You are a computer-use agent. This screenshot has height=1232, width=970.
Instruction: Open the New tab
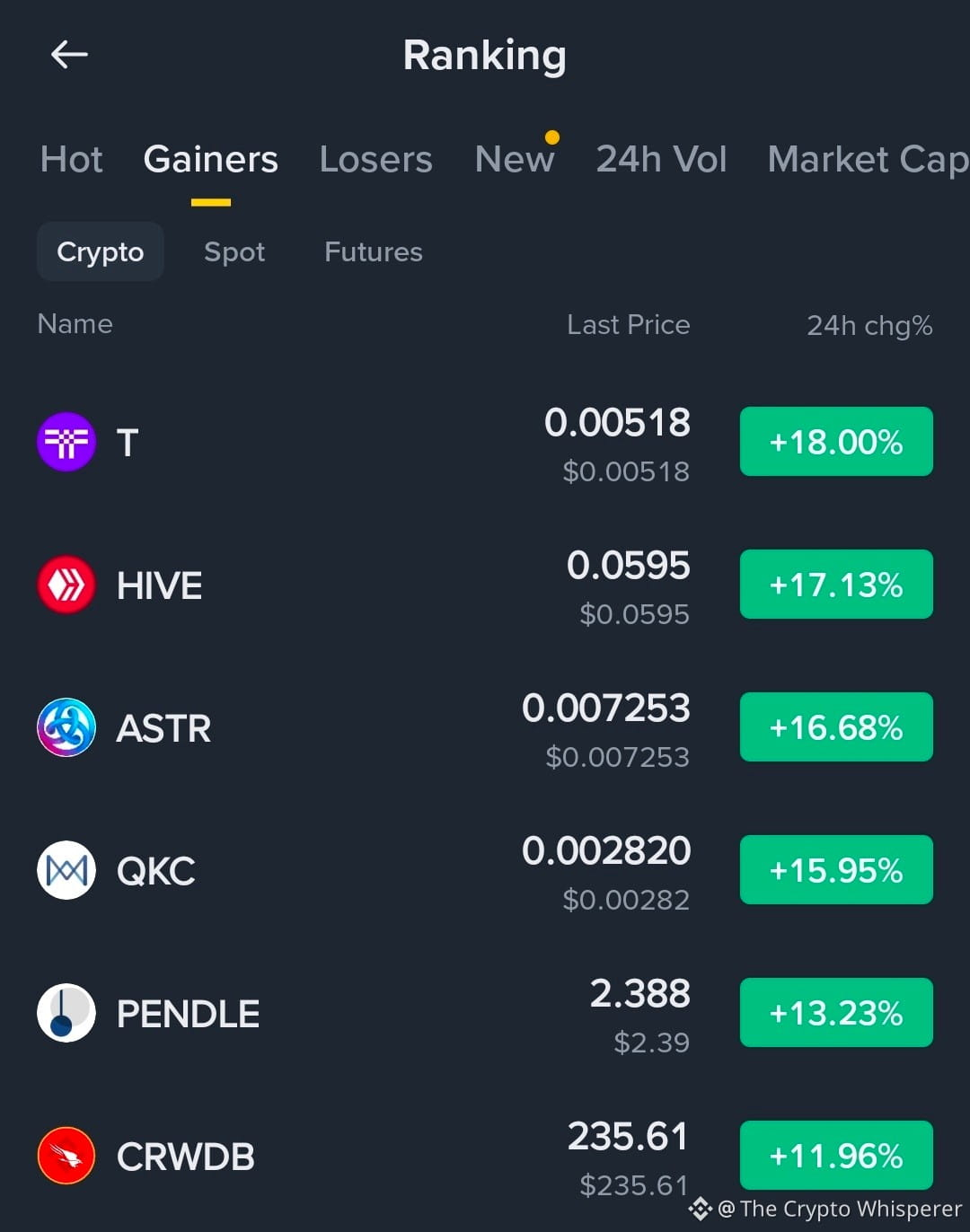515,160
